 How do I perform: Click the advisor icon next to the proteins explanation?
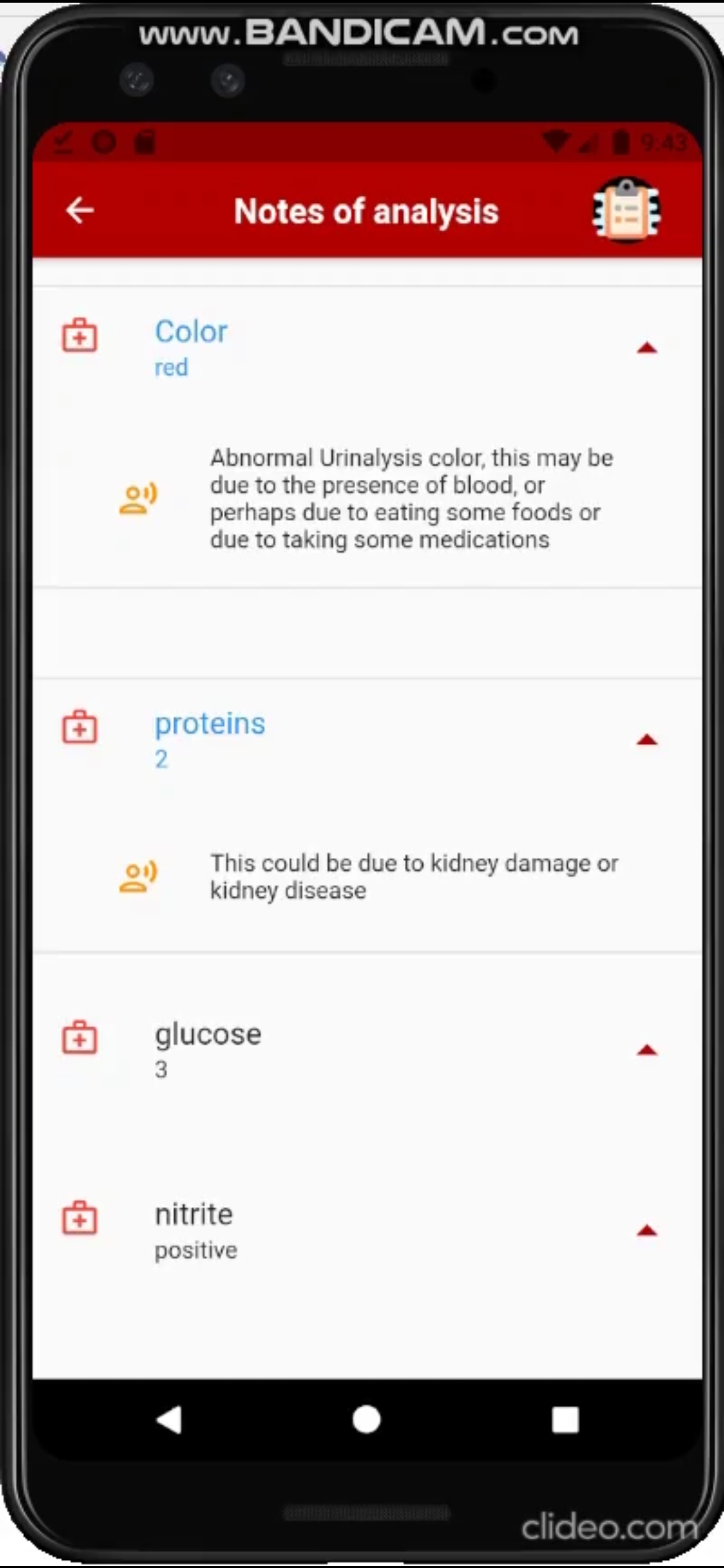click(x=136, y=876)
